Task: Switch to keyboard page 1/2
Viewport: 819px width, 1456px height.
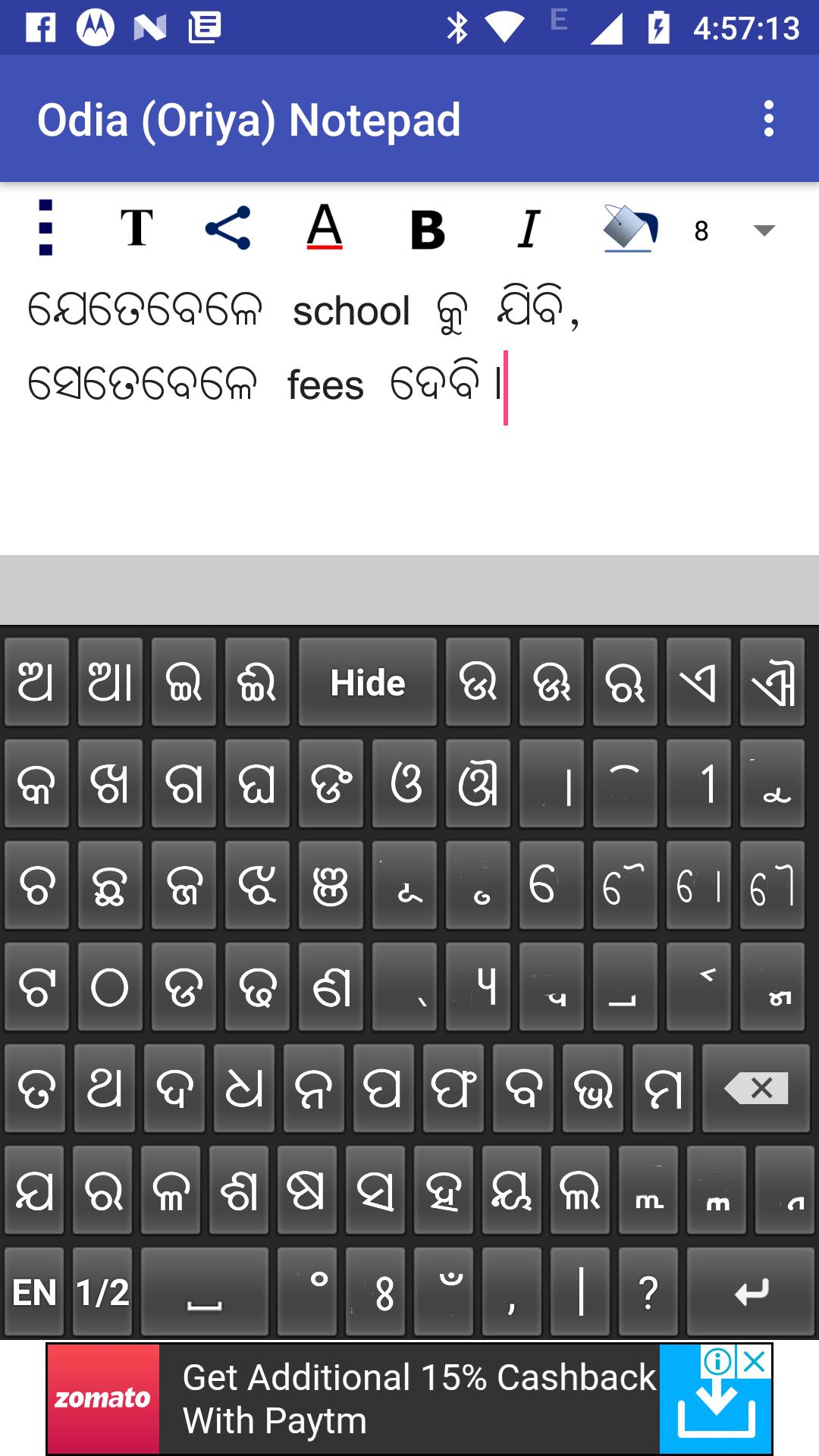Action: [x=103, y=1292]
